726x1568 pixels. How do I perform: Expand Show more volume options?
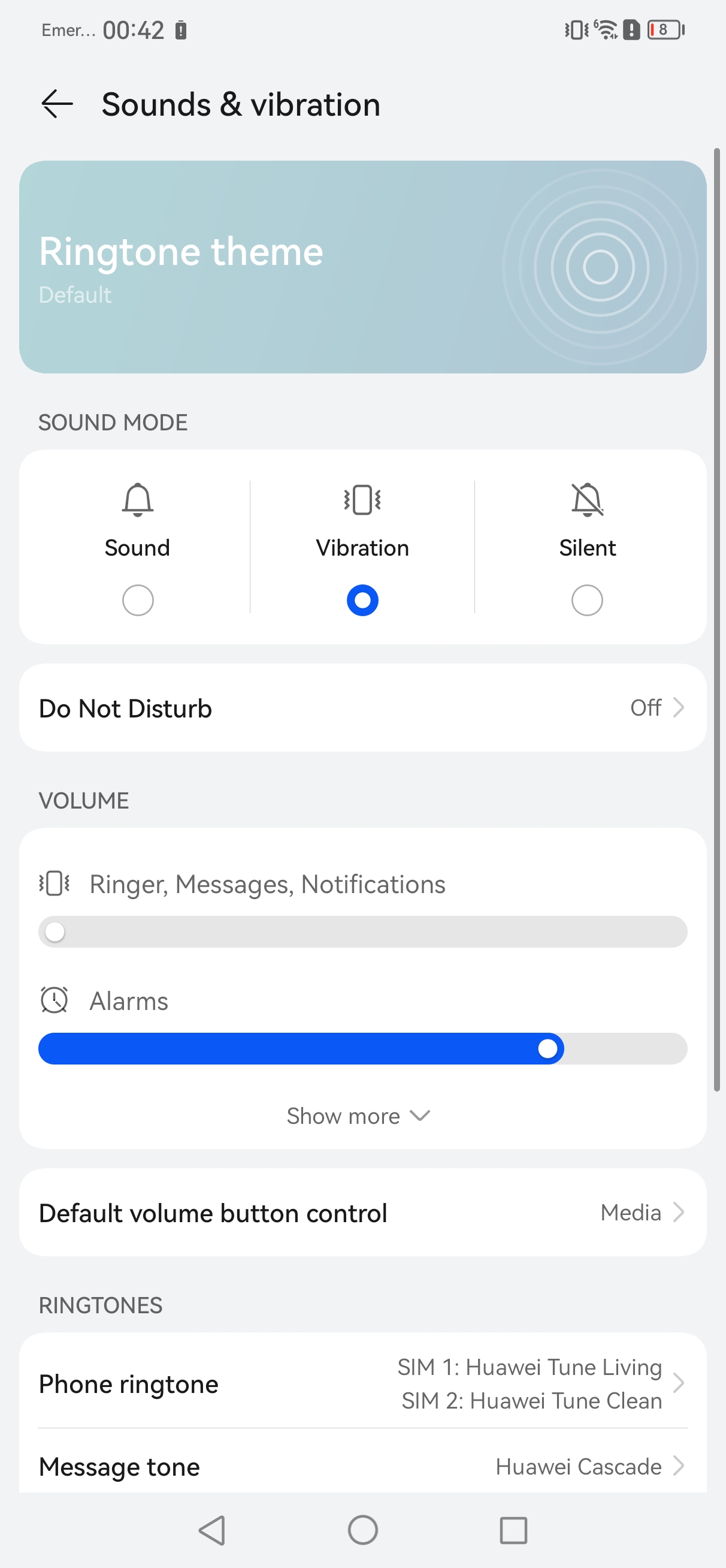click(x=358, y=1115)
